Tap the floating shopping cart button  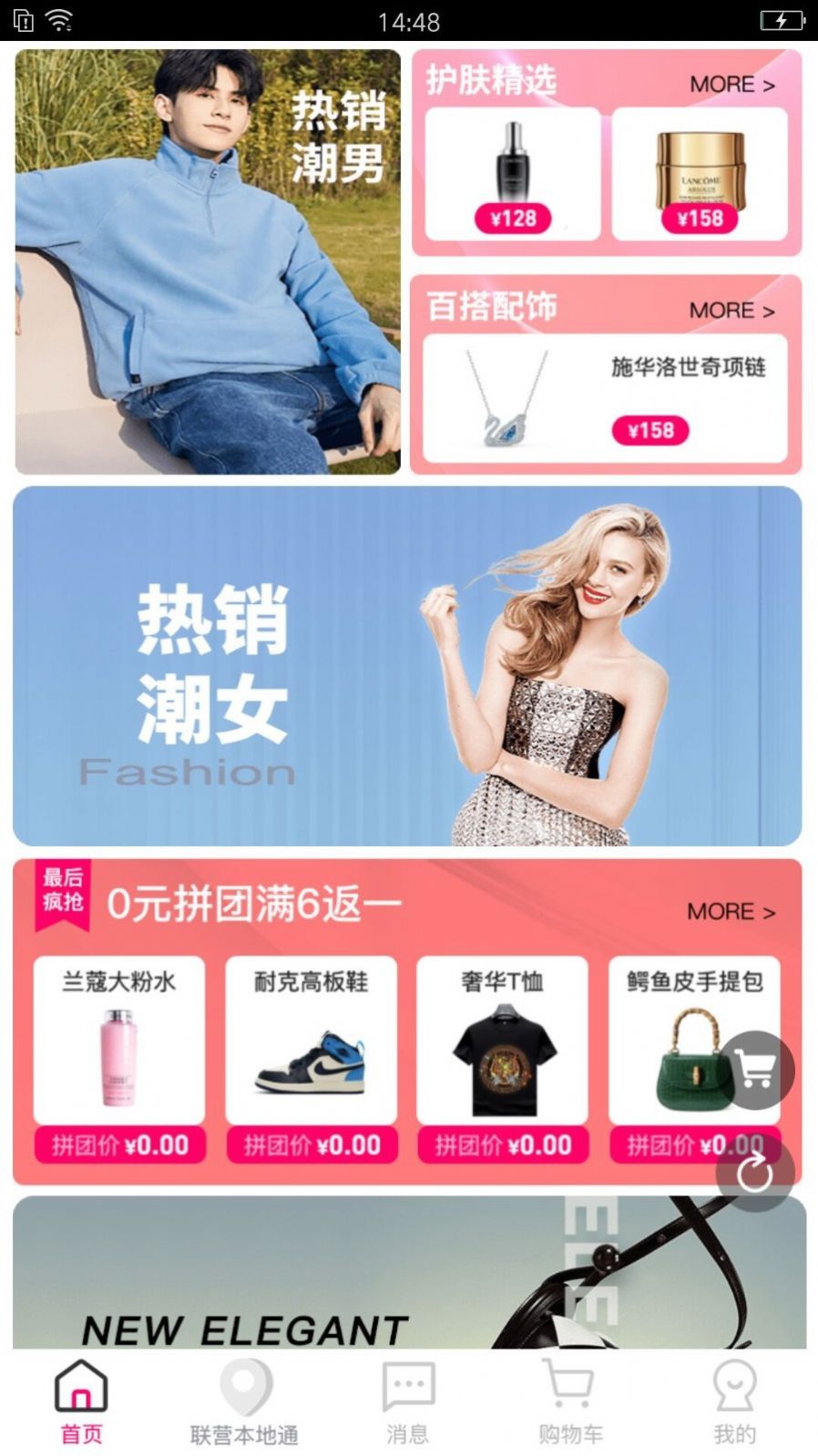coord(755,1070)
